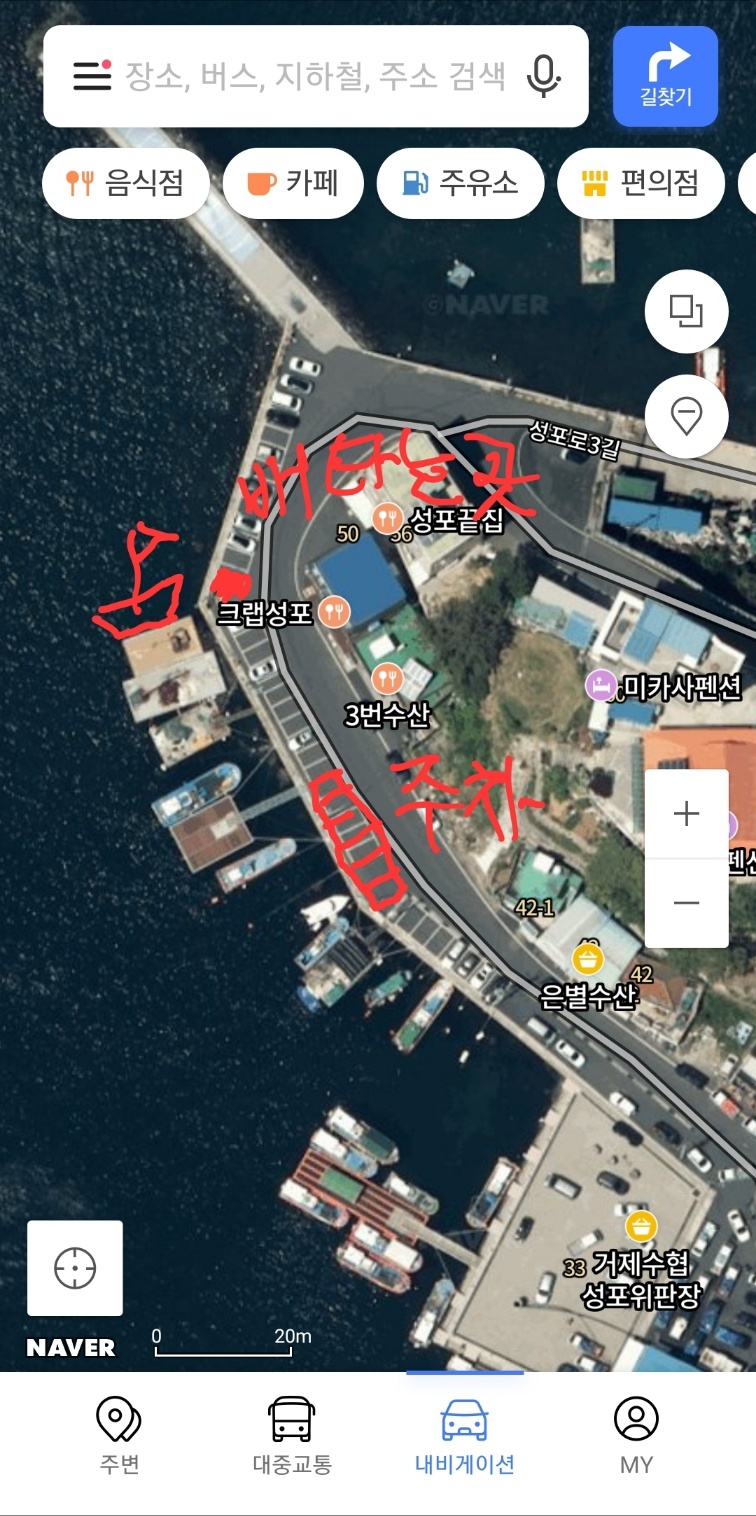
Task: Start voice search with the microphone
Action: tap(543, 76)
